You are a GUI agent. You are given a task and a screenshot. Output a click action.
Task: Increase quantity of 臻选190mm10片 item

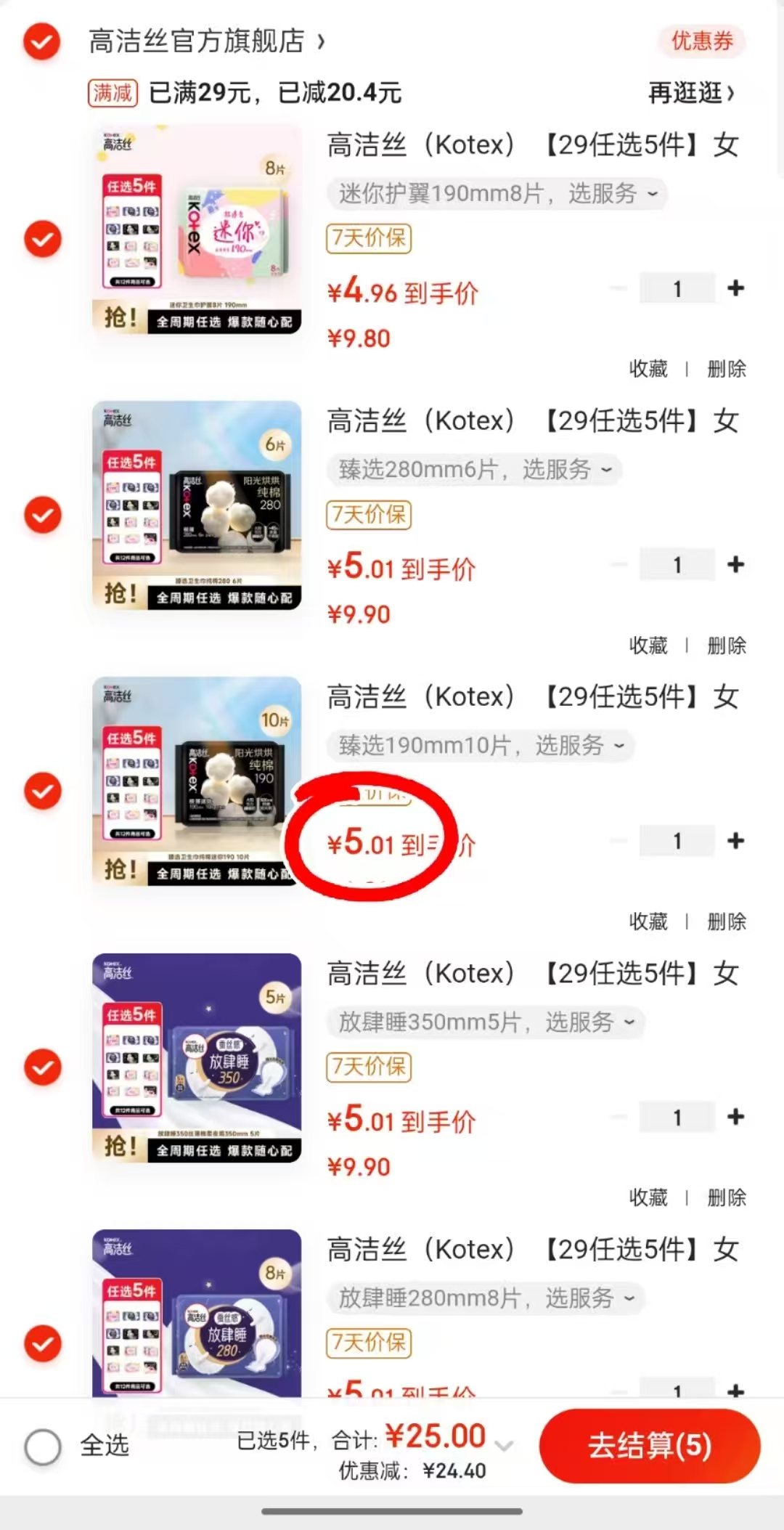click(x=735, y=840)
